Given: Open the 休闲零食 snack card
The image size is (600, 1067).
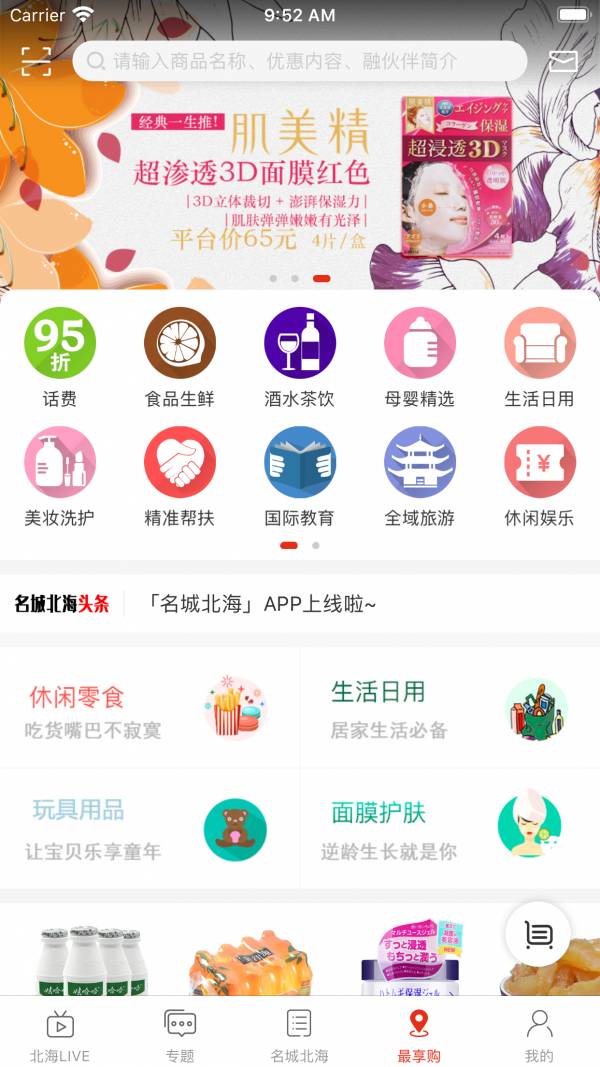Looking at the screenshot, I should pyautogui.click(x=150, y=708).
